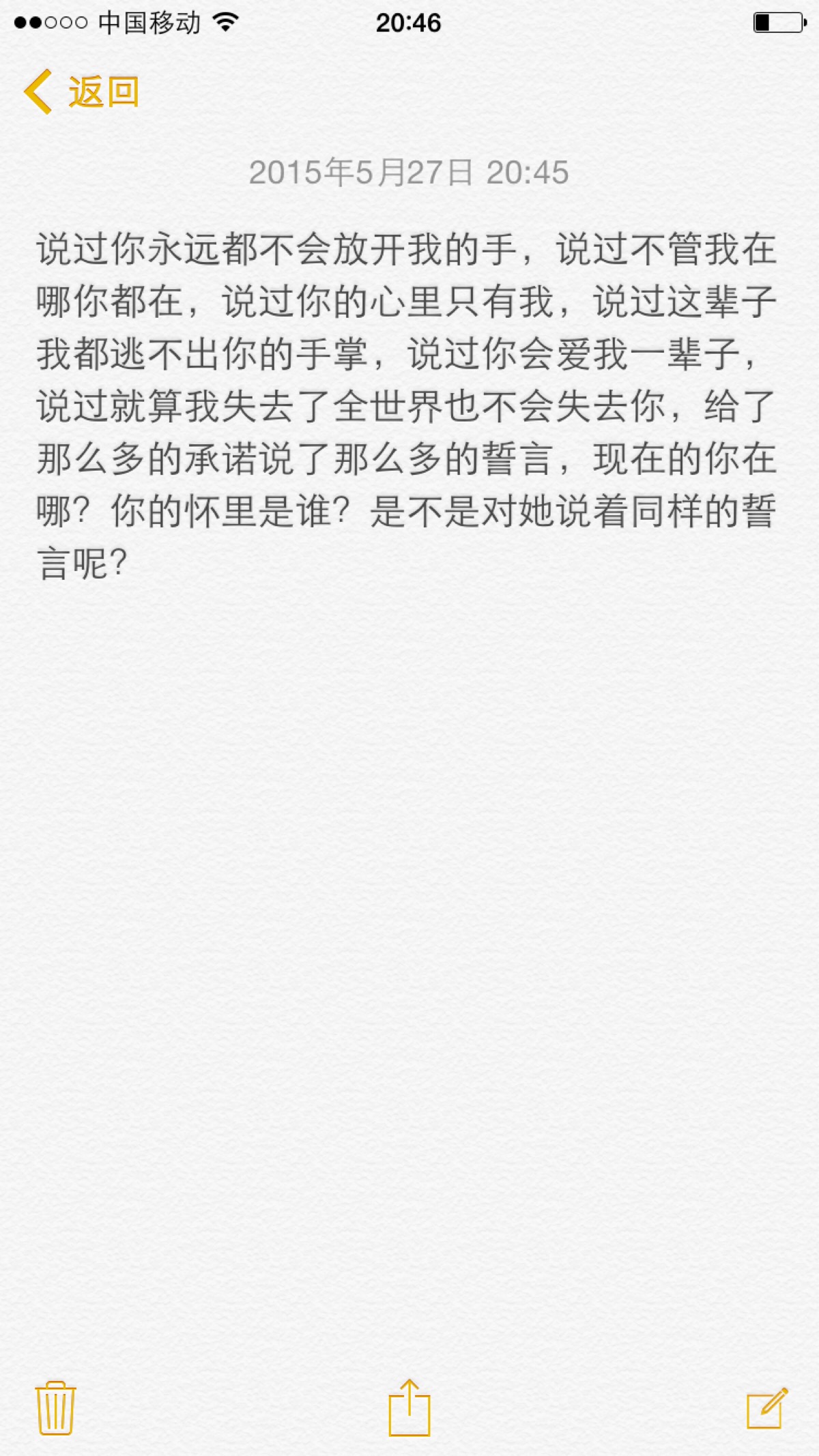Screen dimensions: 819x1456
Task: Tap the note text to edit
Action: 407,406
